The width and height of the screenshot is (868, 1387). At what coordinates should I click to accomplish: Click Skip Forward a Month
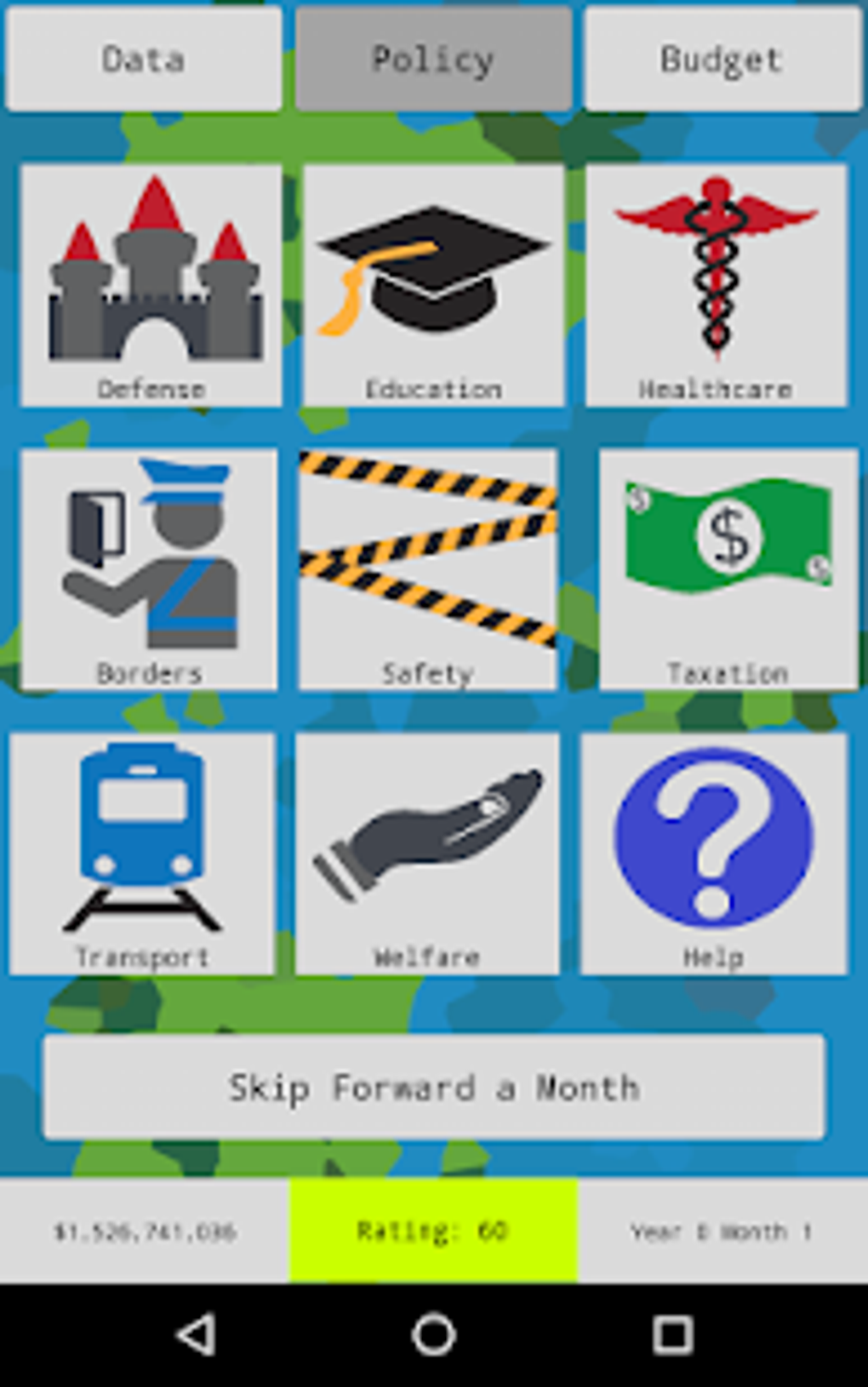(x=433, y=1086)
